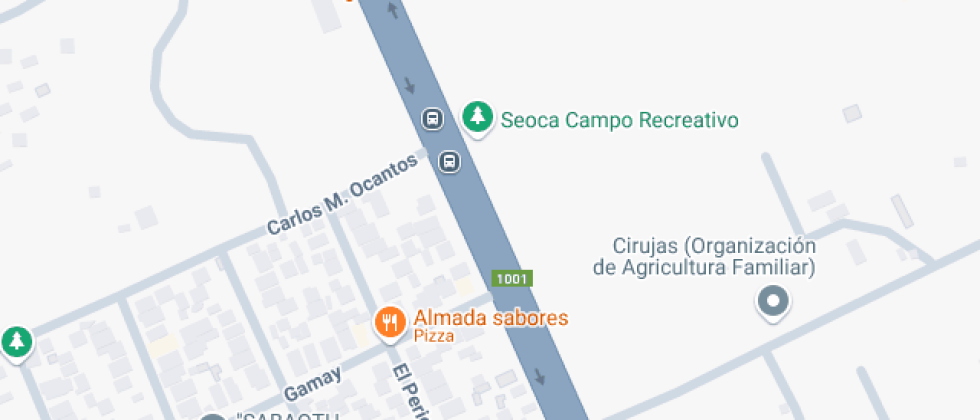Open Seoca Campo Recreativo park marker
This screenshot has width=980, height=420.
coord(479,117)
